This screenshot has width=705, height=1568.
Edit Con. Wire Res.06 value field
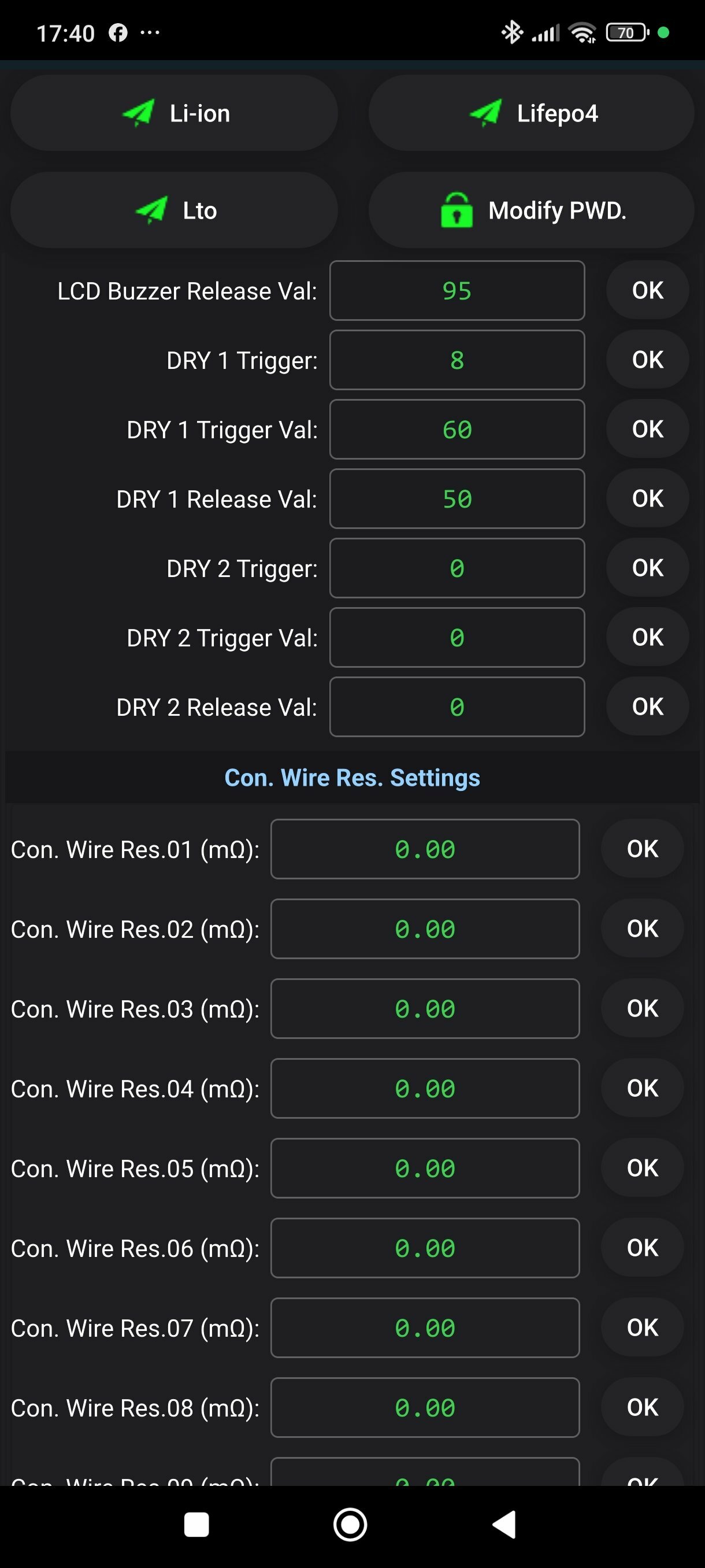coord(425,1248)
